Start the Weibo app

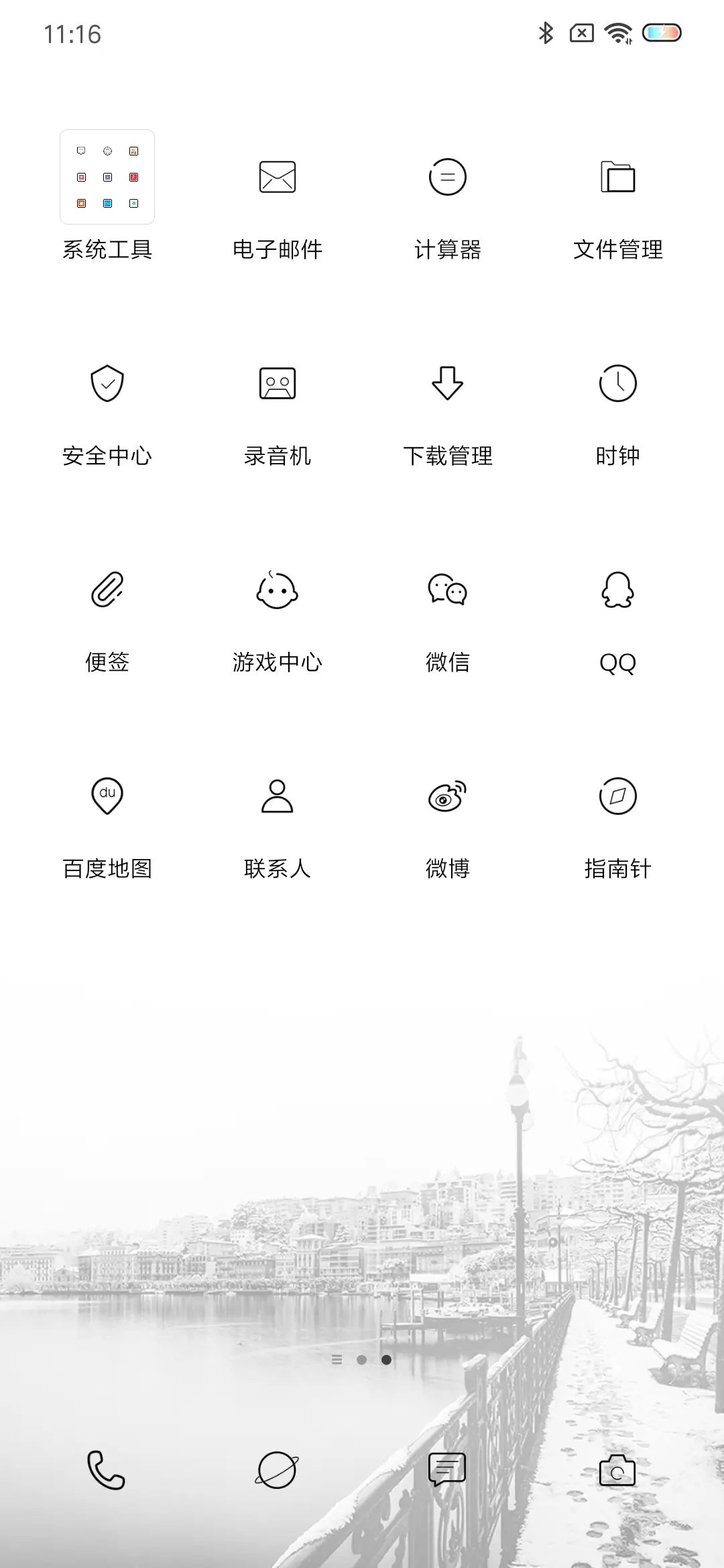(447, 797)
